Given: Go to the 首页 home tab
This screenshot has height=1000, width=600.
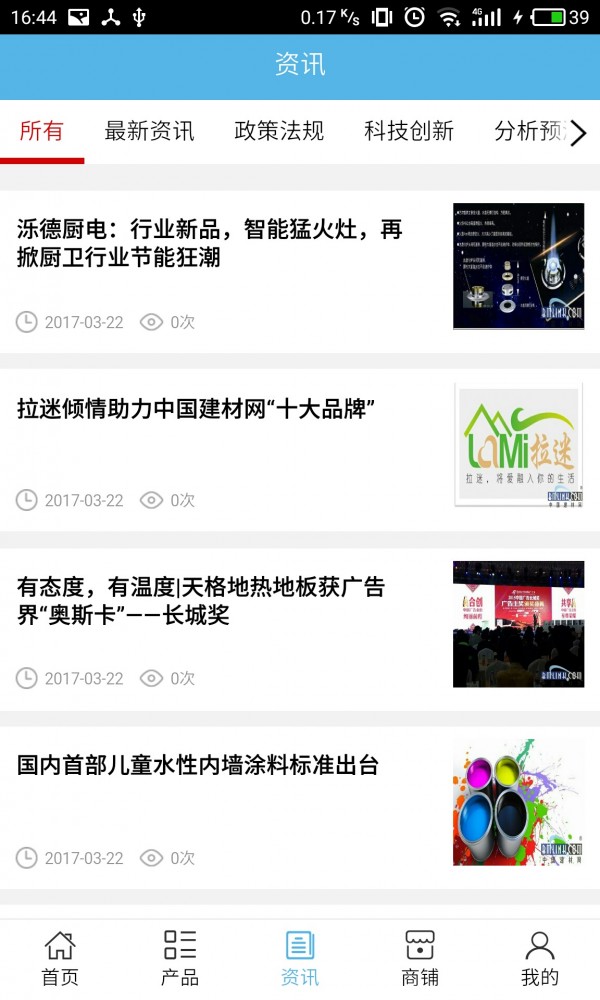Looking at the screenshot, I should [60, 958].
